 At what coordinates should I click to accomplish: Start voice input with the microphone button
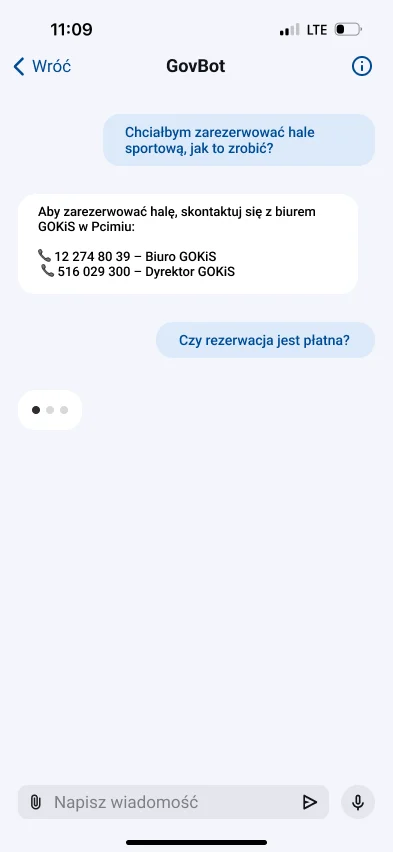pyautogui.click(x=358, y=802)
